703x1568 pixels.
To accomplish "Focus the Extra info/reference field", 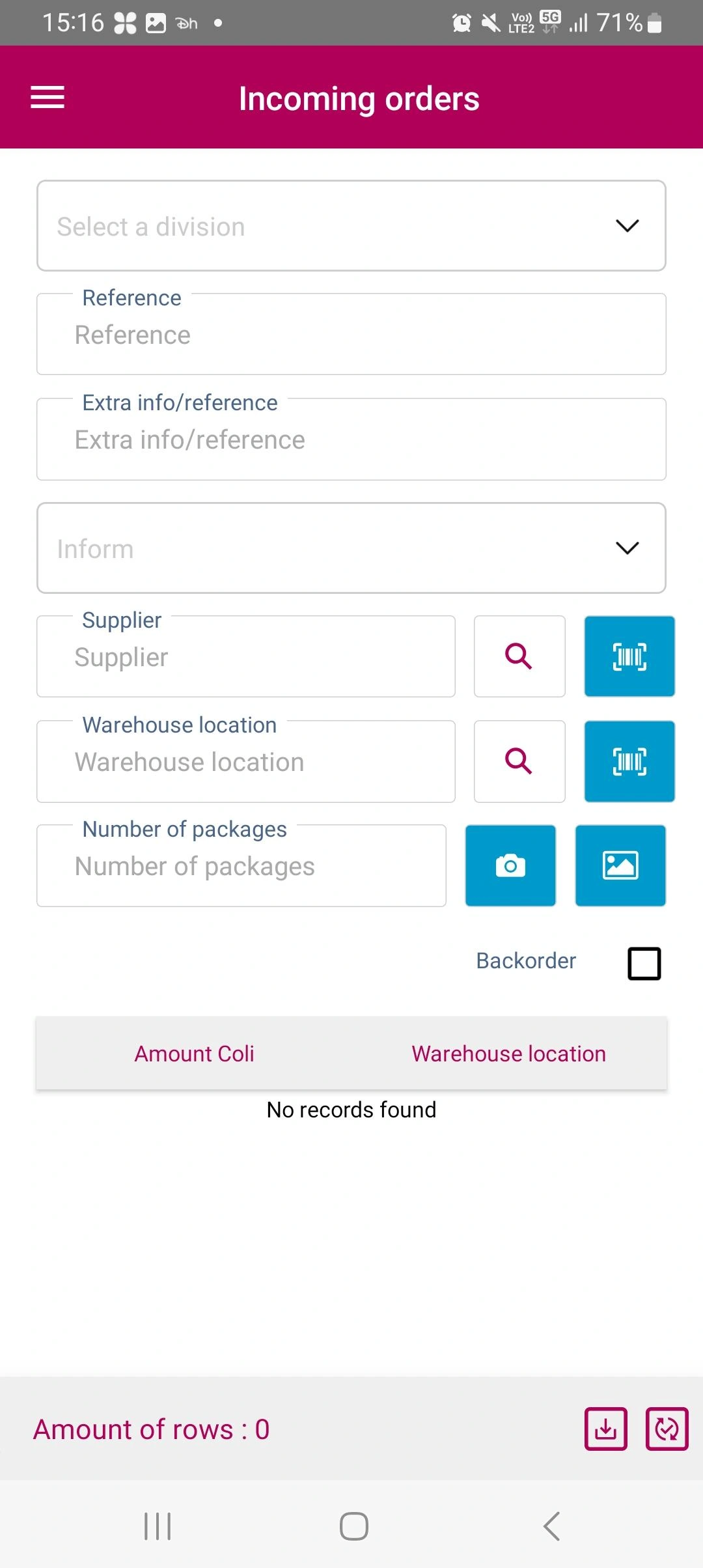I will point(351,440).
